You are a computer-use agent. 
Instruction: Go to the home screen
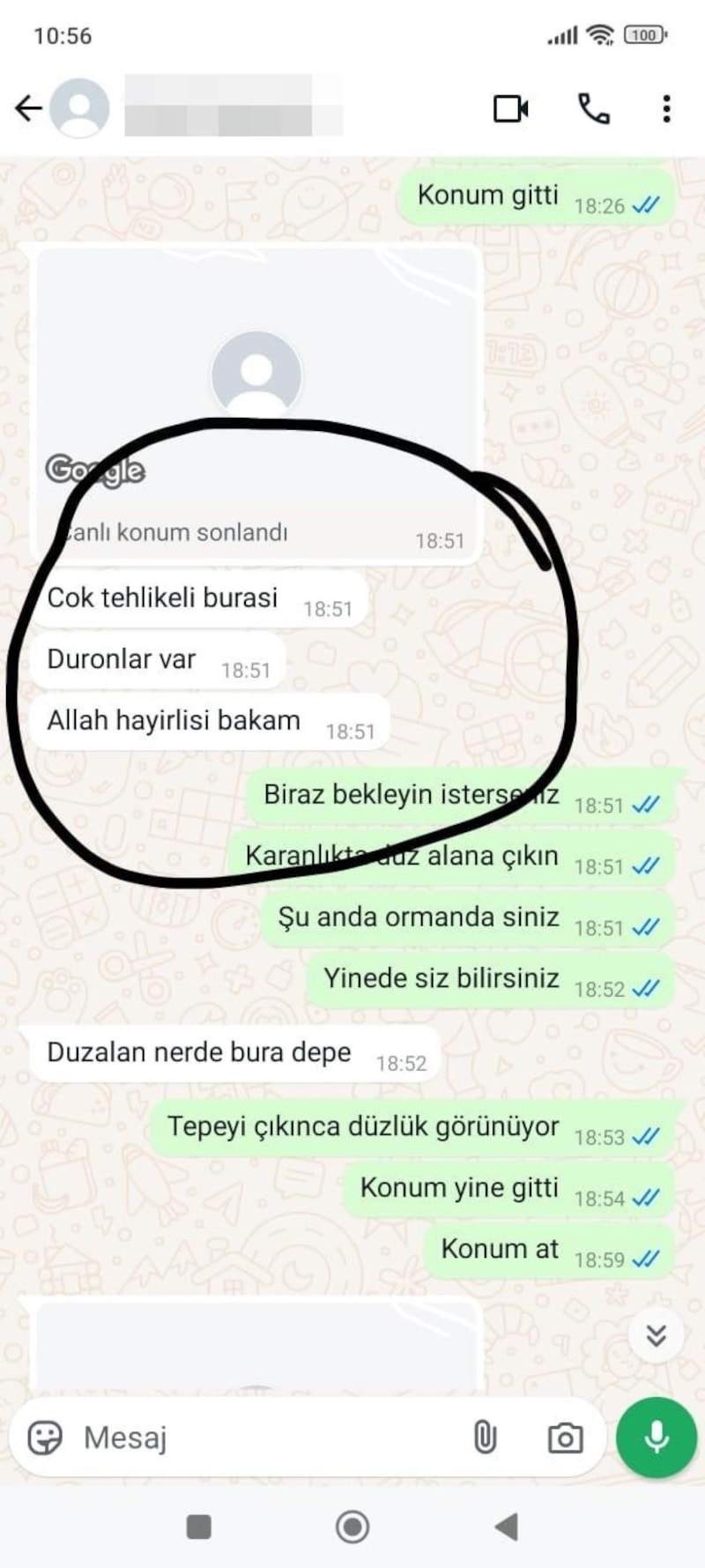[352, 1527]
